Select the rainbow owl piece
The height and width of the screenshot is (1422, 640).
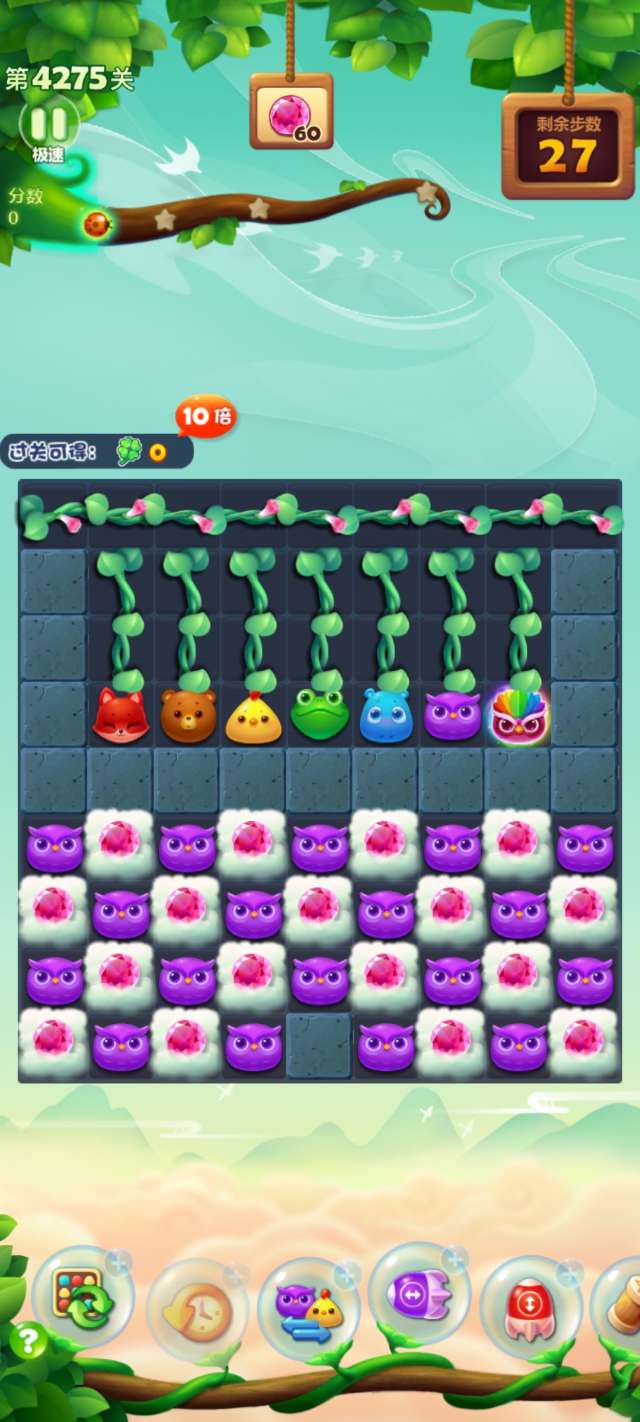[518, 716]
